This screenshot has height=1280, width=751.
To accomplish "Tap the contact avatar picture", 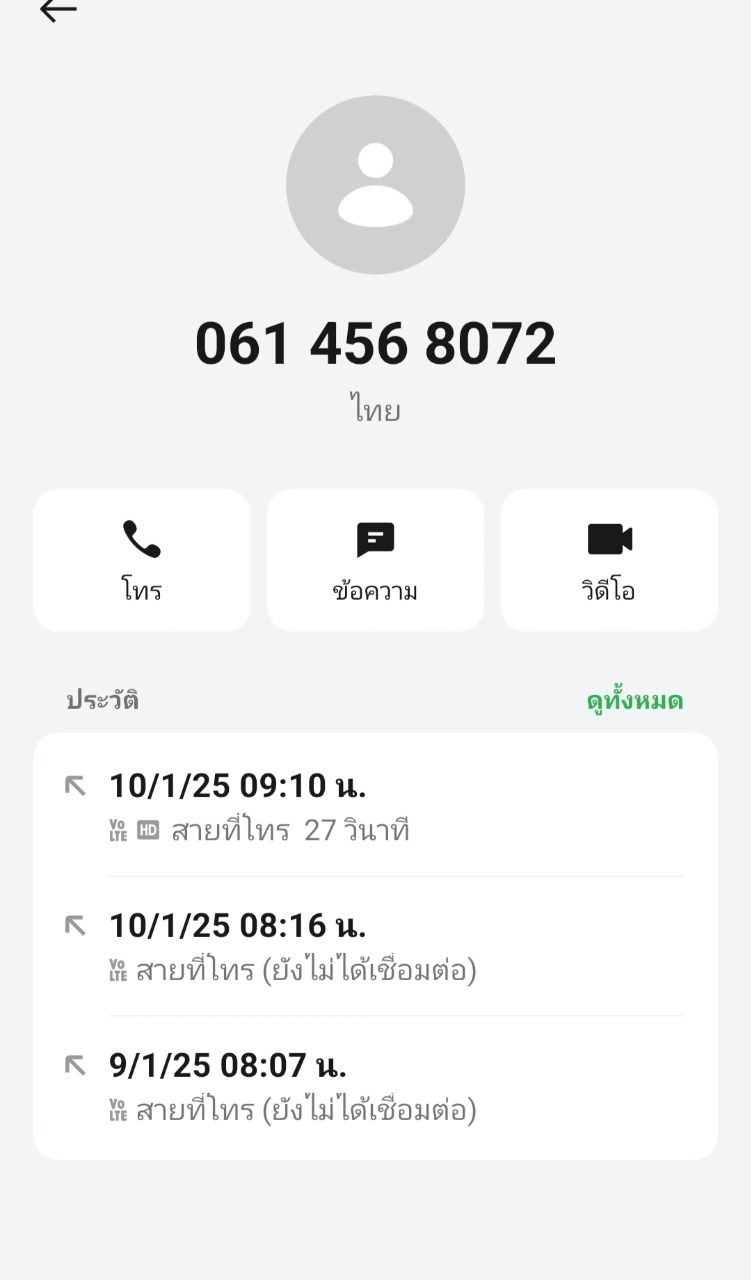I will click(375, 185).
